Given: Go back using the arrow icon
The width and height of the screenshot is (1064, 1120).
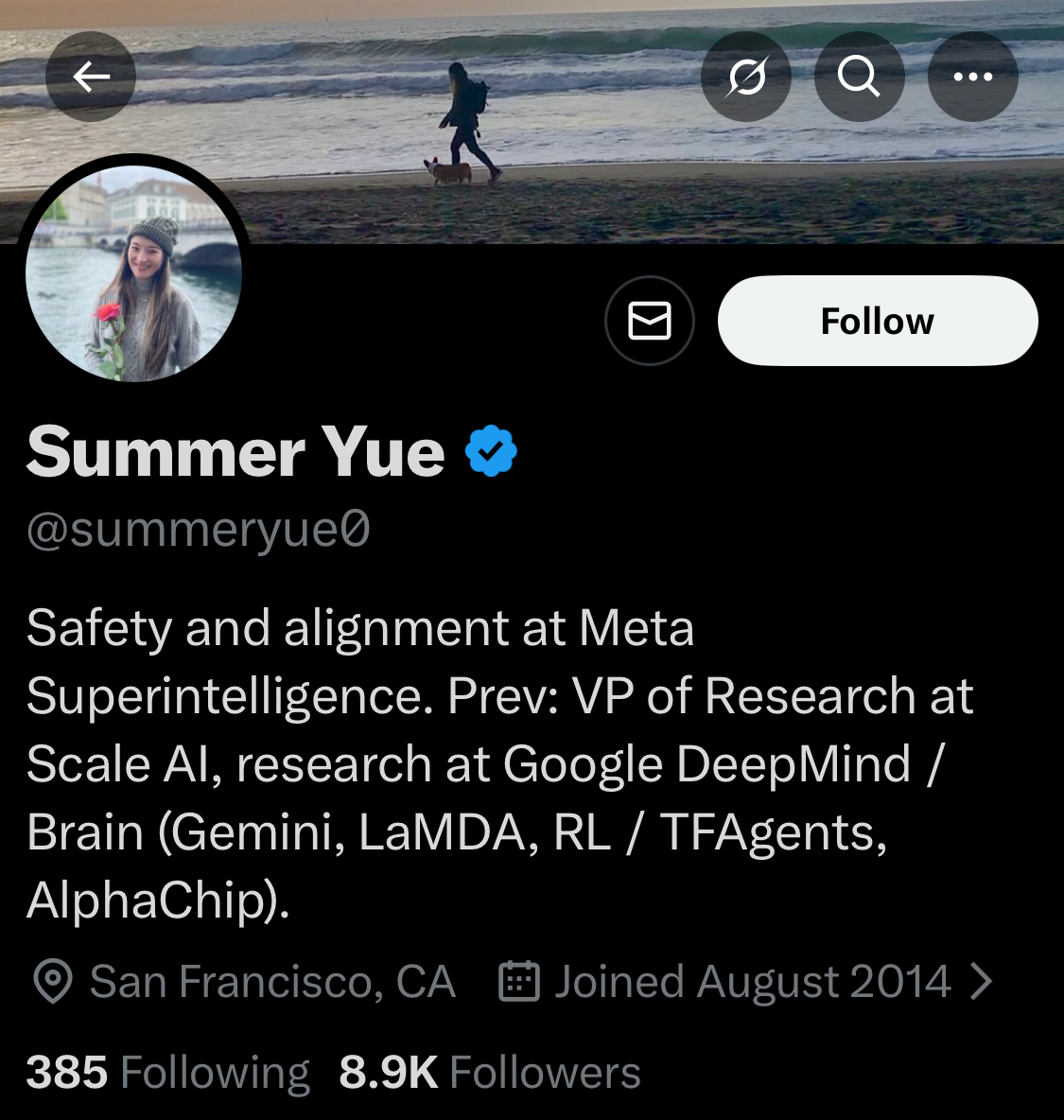Looking at the screenshot, I should pyautogui.click(x=91, y=77).
